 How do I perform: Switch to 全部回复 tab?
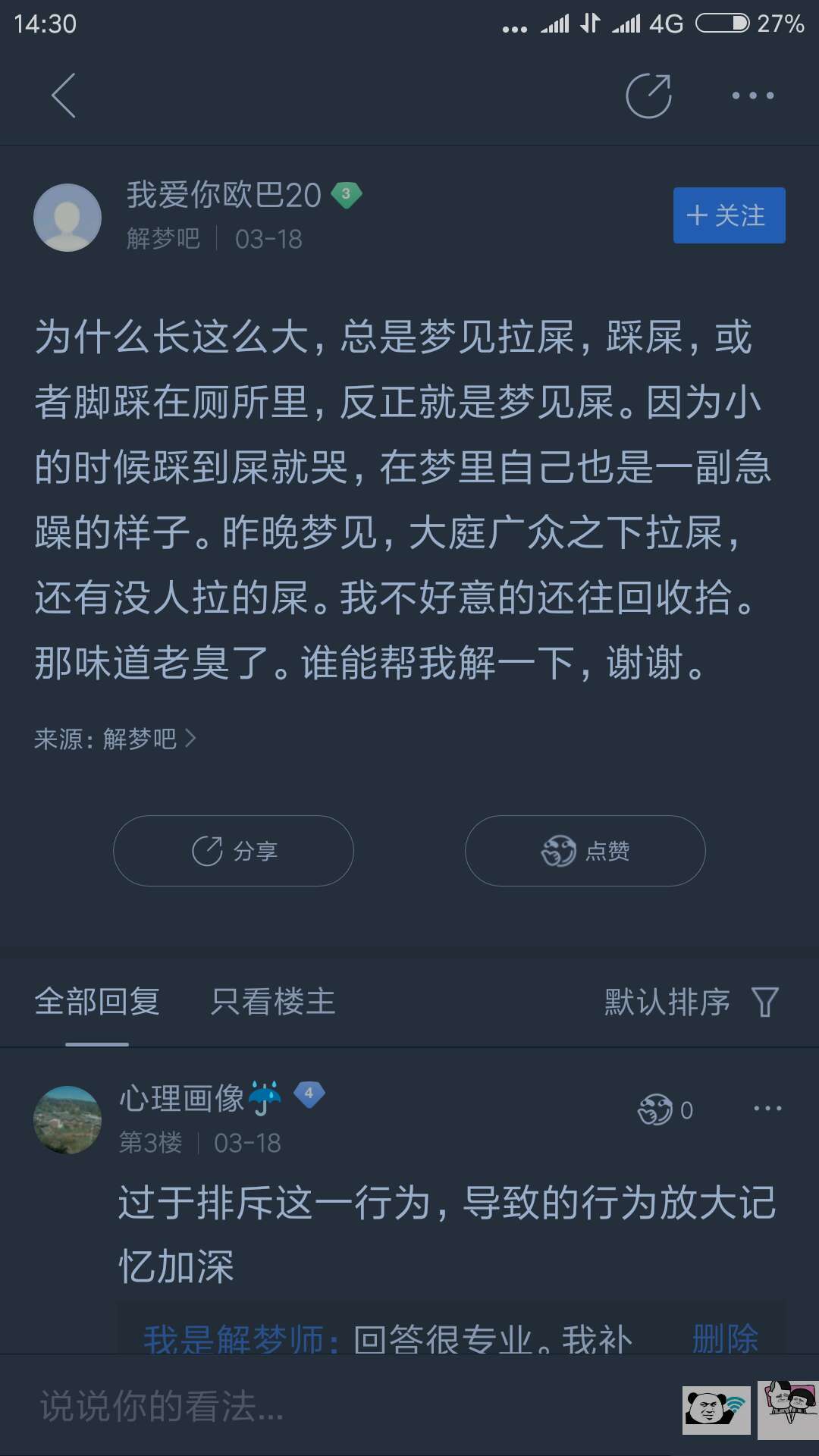tap(97, 1002)
